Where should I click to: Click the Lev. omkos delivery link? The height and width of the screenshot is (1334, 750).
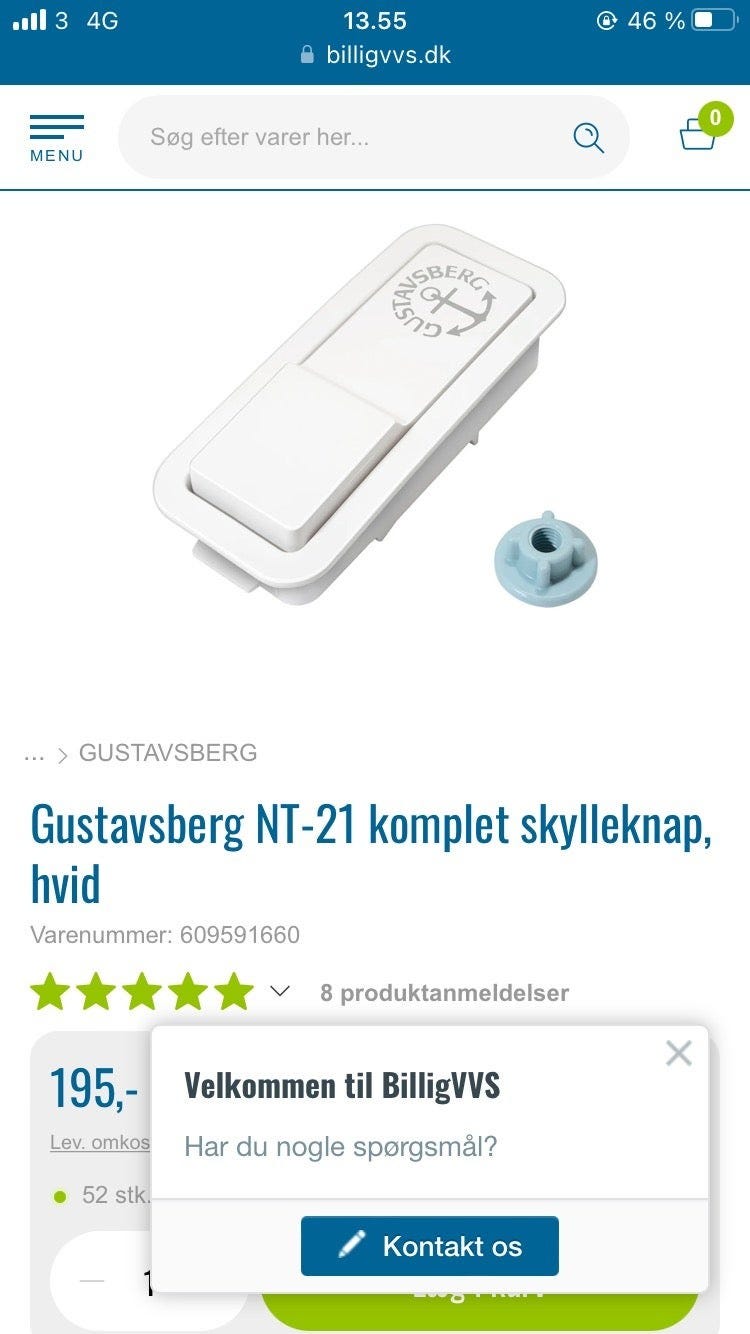pos(99,1141)
